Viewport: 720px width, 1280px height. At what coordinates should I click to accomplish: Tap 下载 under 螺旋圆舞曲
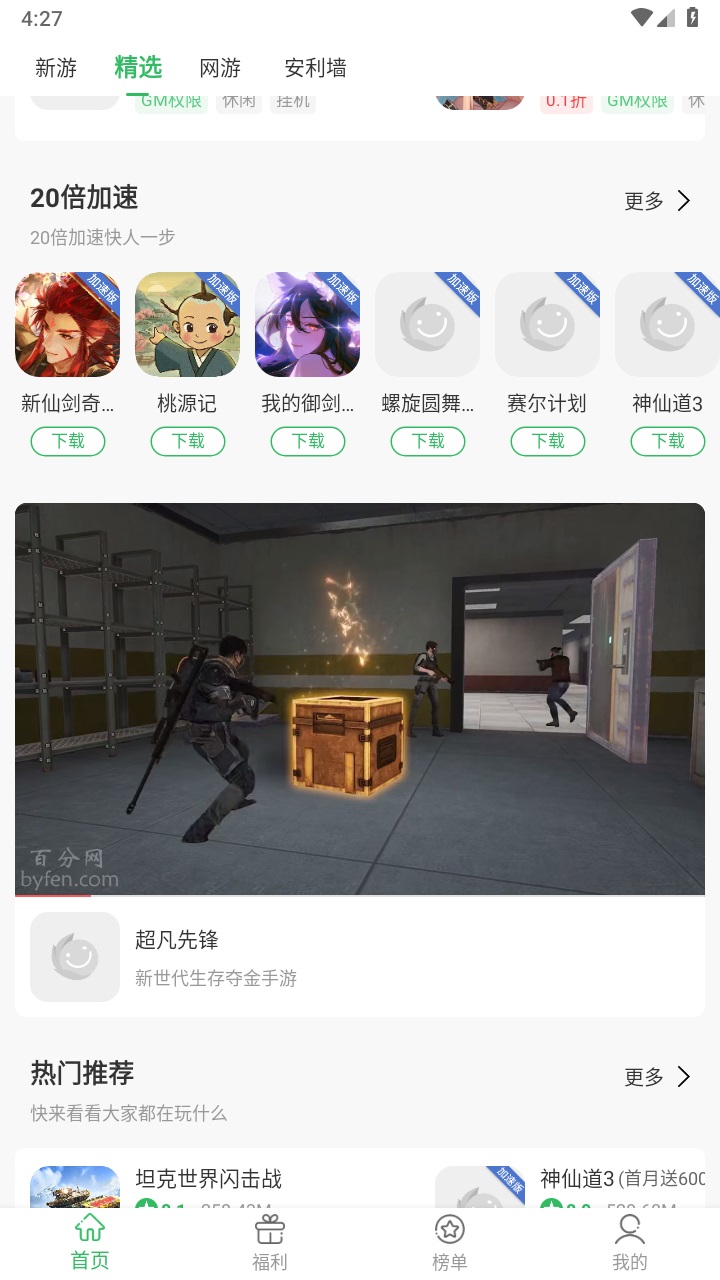428,441
